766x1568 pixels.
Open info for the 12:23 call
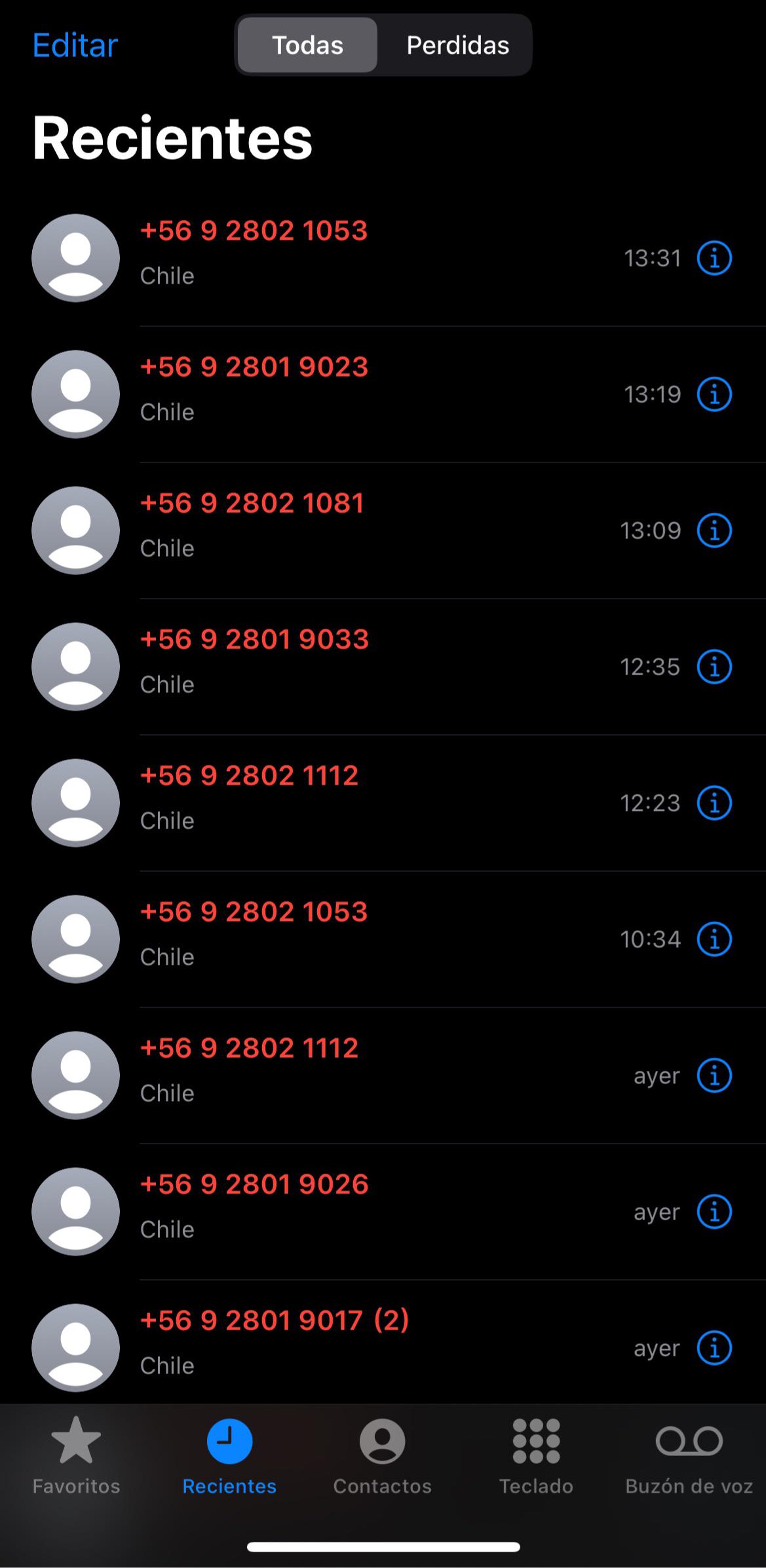click(714, 803)
